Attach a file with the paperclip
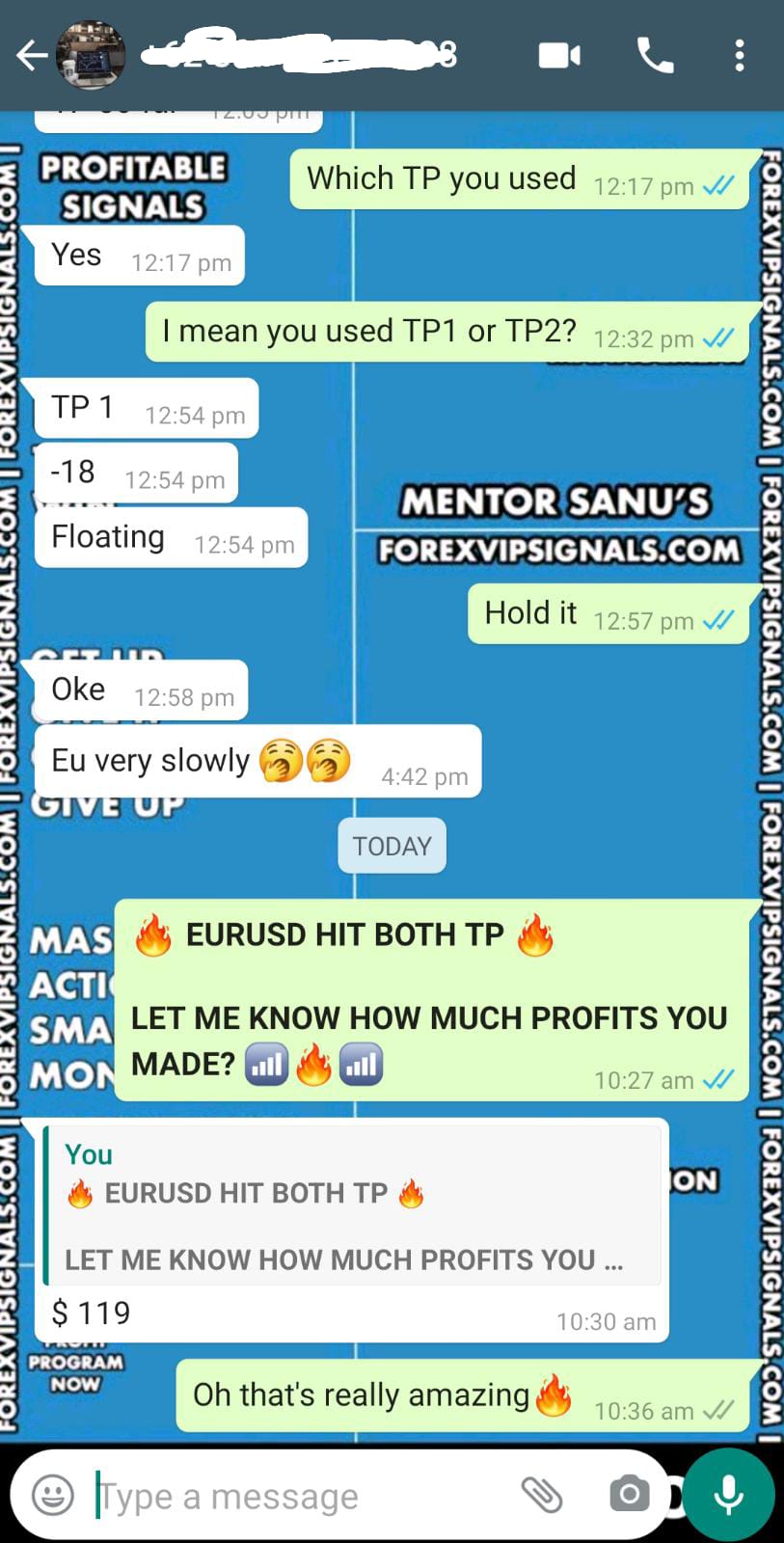784x1543 pixels. 542,1496
